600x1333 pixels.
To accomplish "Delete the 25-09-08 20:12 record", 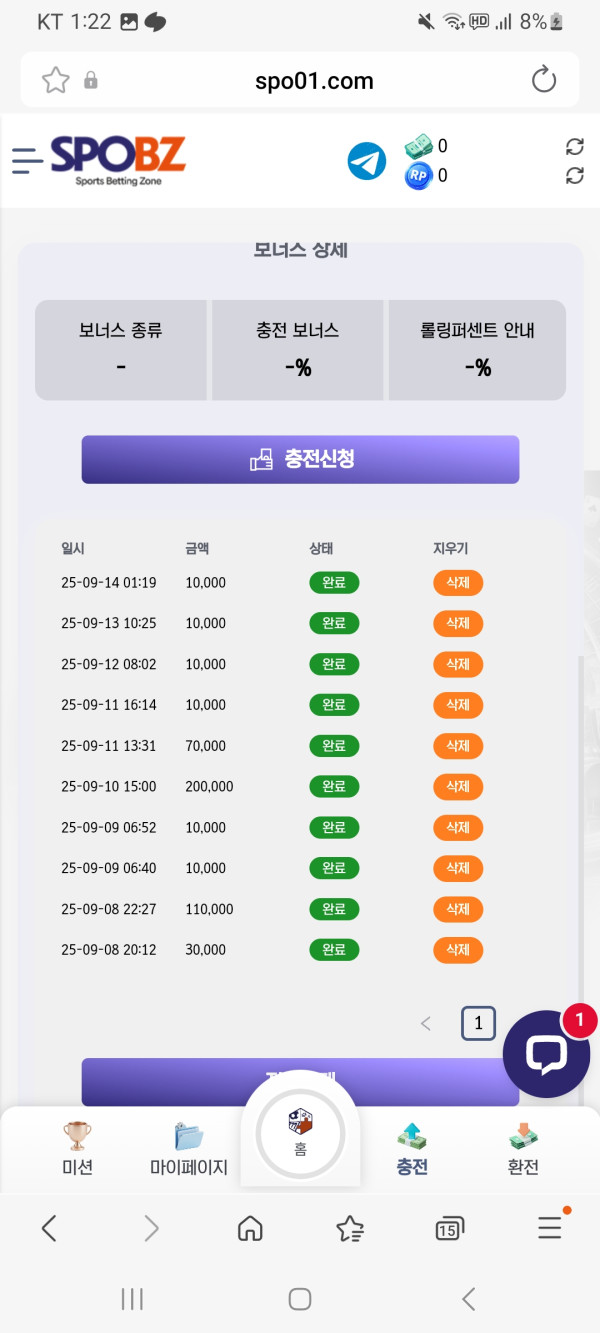I will 458,950.
